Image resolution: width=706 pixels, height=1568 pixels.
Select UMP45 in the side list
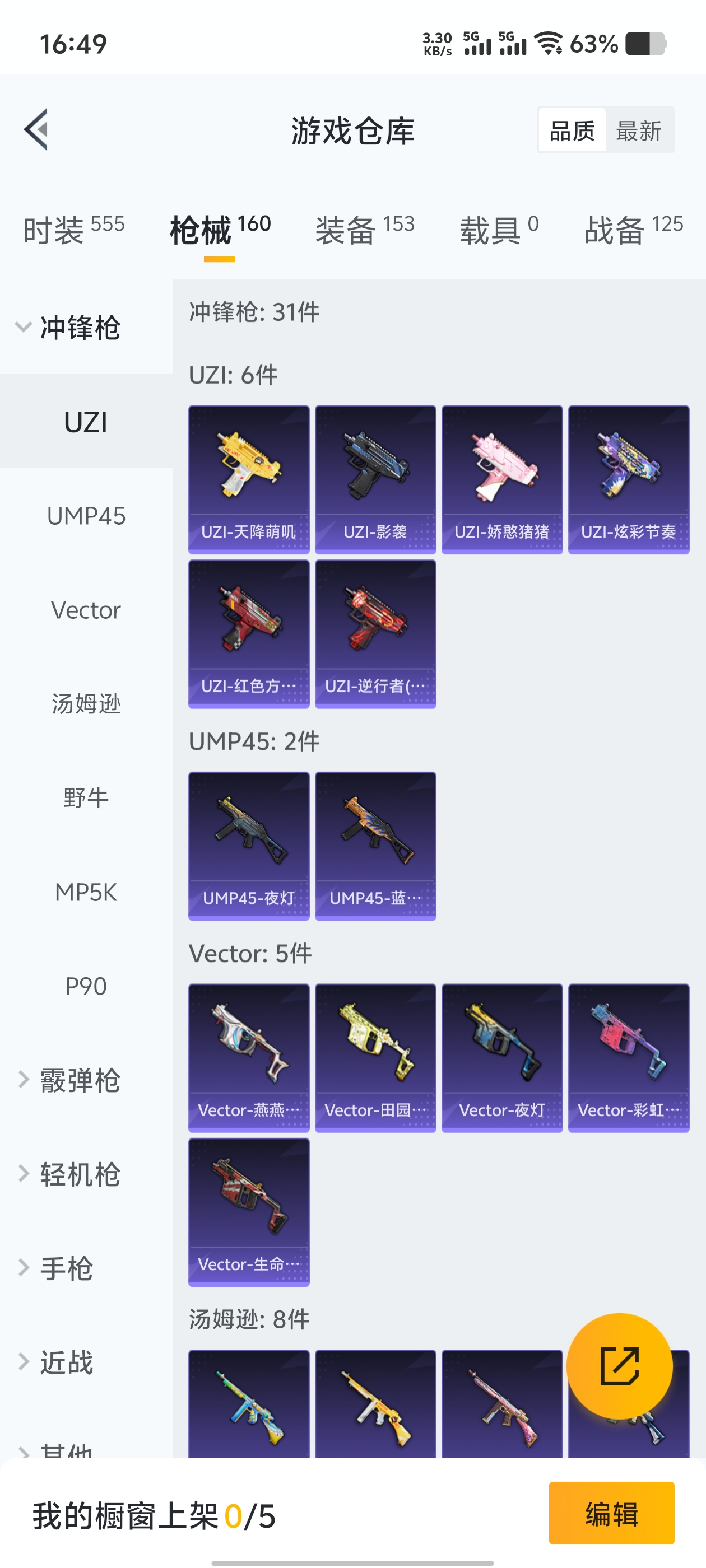click(86, 516)
